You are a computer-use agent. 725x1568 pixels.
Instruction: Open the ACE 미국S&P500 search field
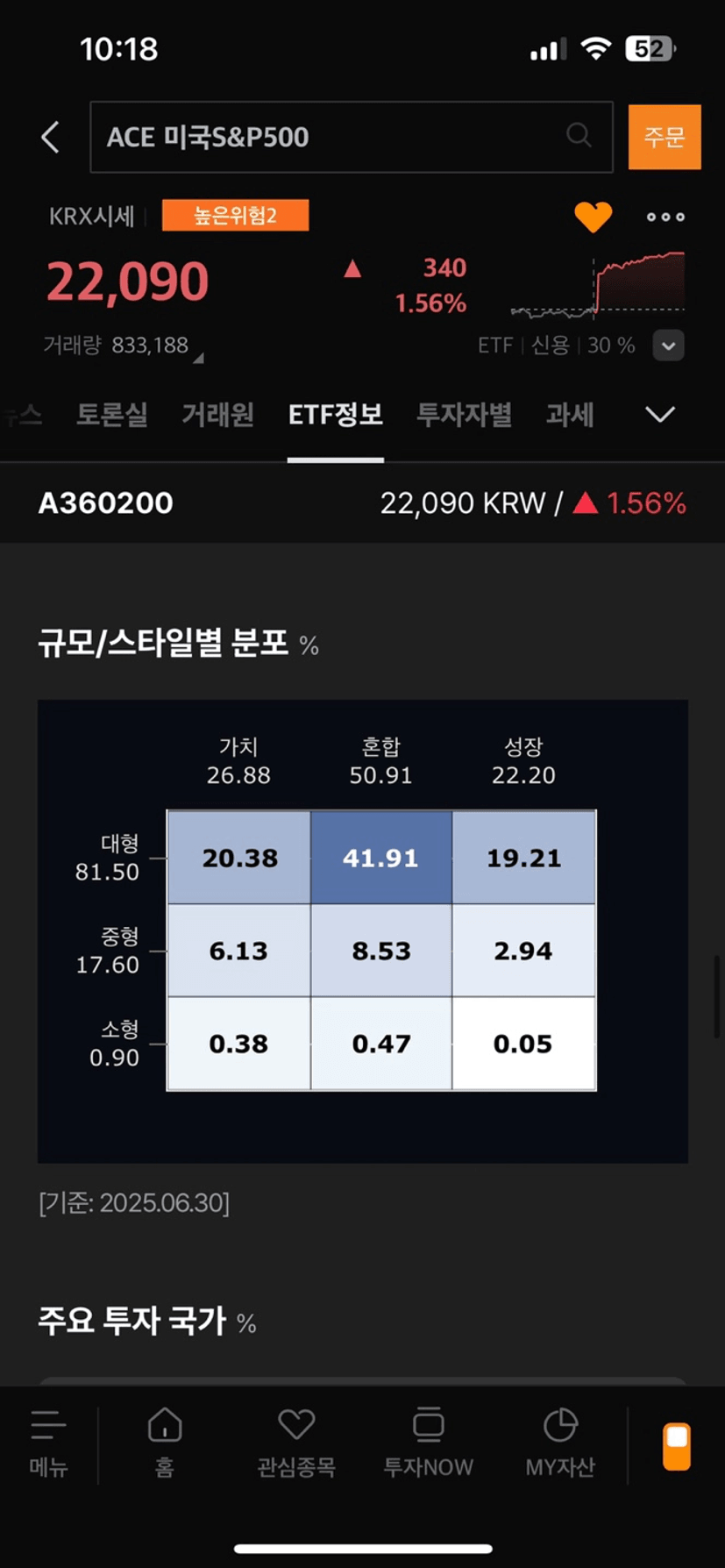(352, 137)
